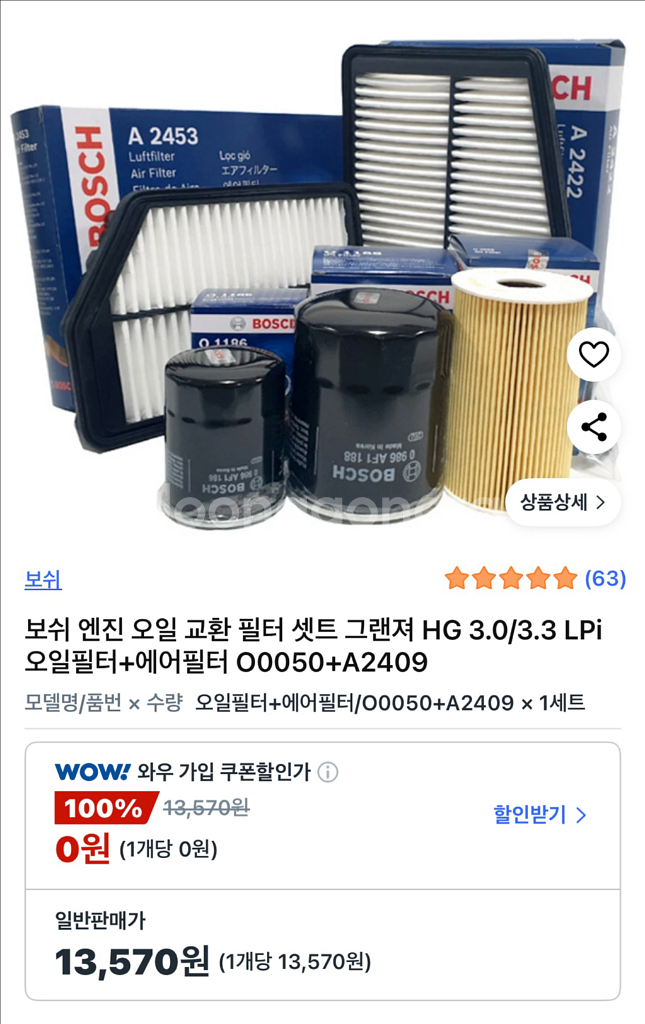Add this product to wishlist with heart icon
This screenshot has height=1024, width=645.
pyautogui.click(x=594, y=354)
